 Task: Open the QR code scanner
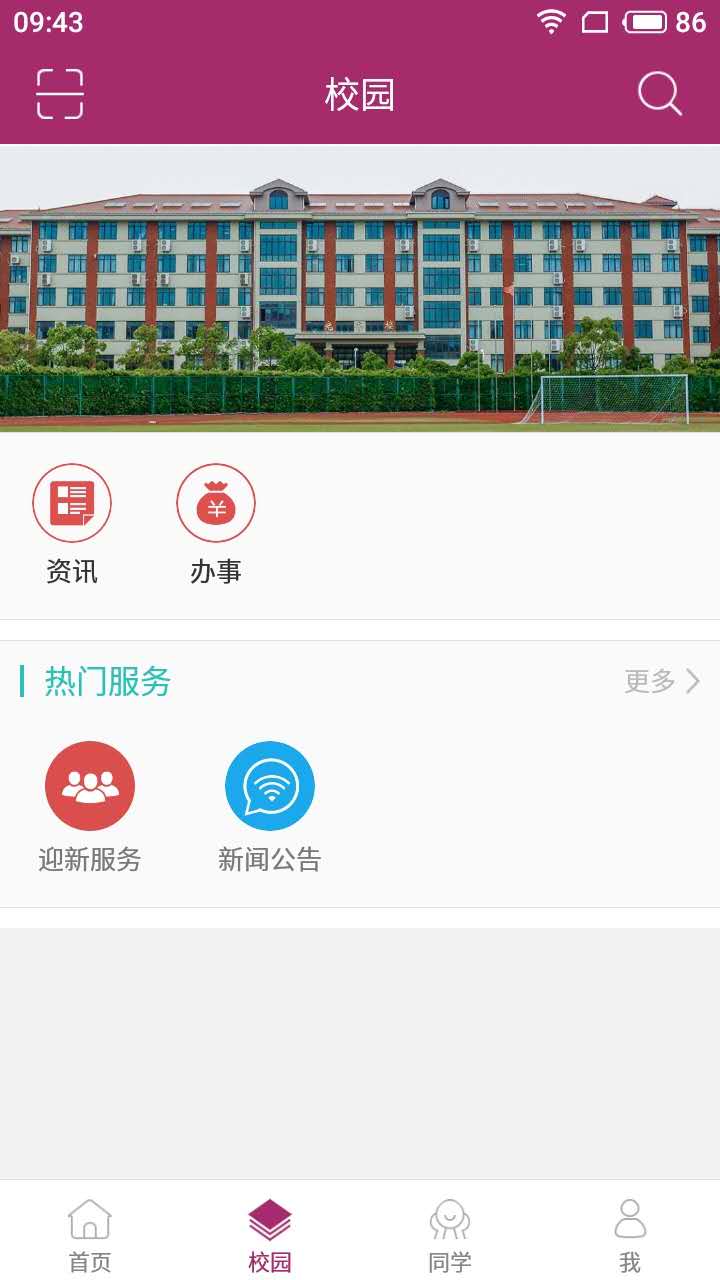[60, 94]
